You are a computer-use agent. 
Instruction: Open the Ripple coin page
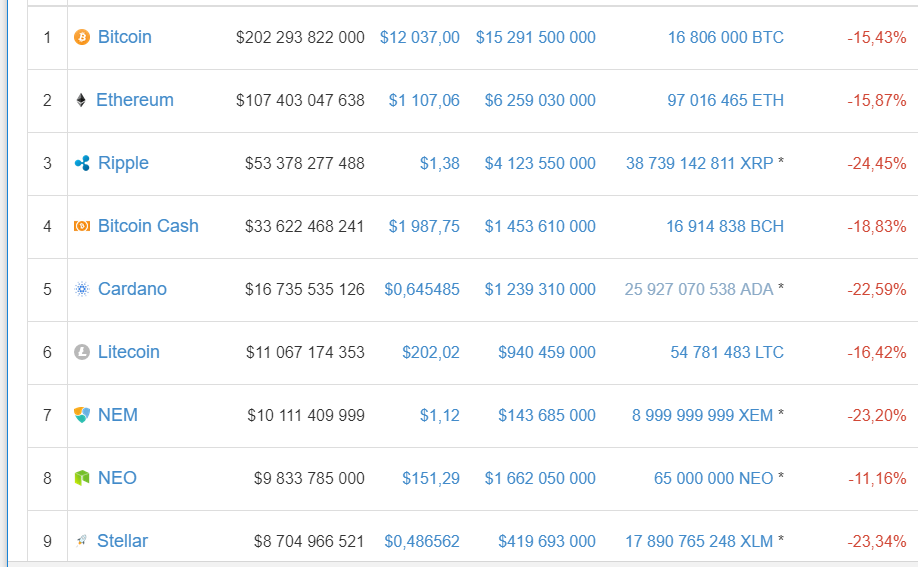coord(123,163)
